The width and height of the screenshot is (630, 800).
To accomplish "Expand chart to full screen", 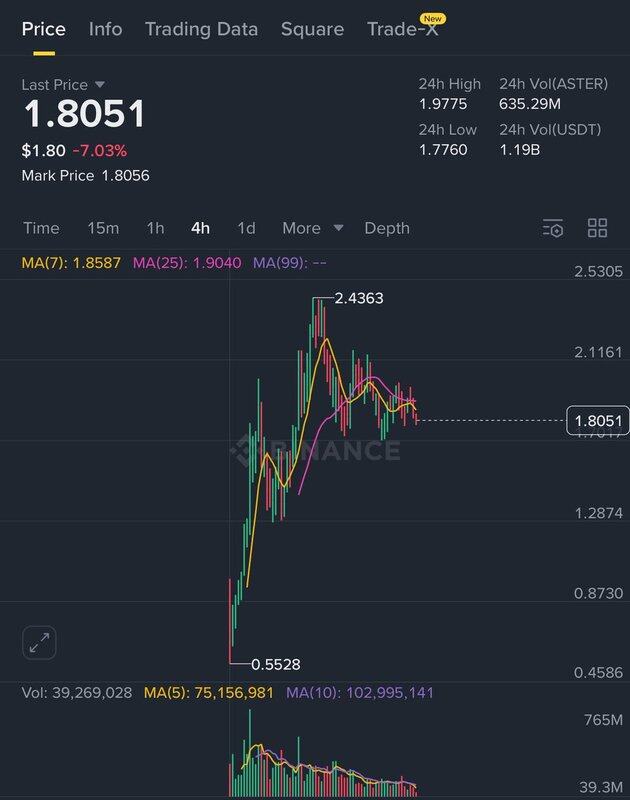I will coord(41,643).
